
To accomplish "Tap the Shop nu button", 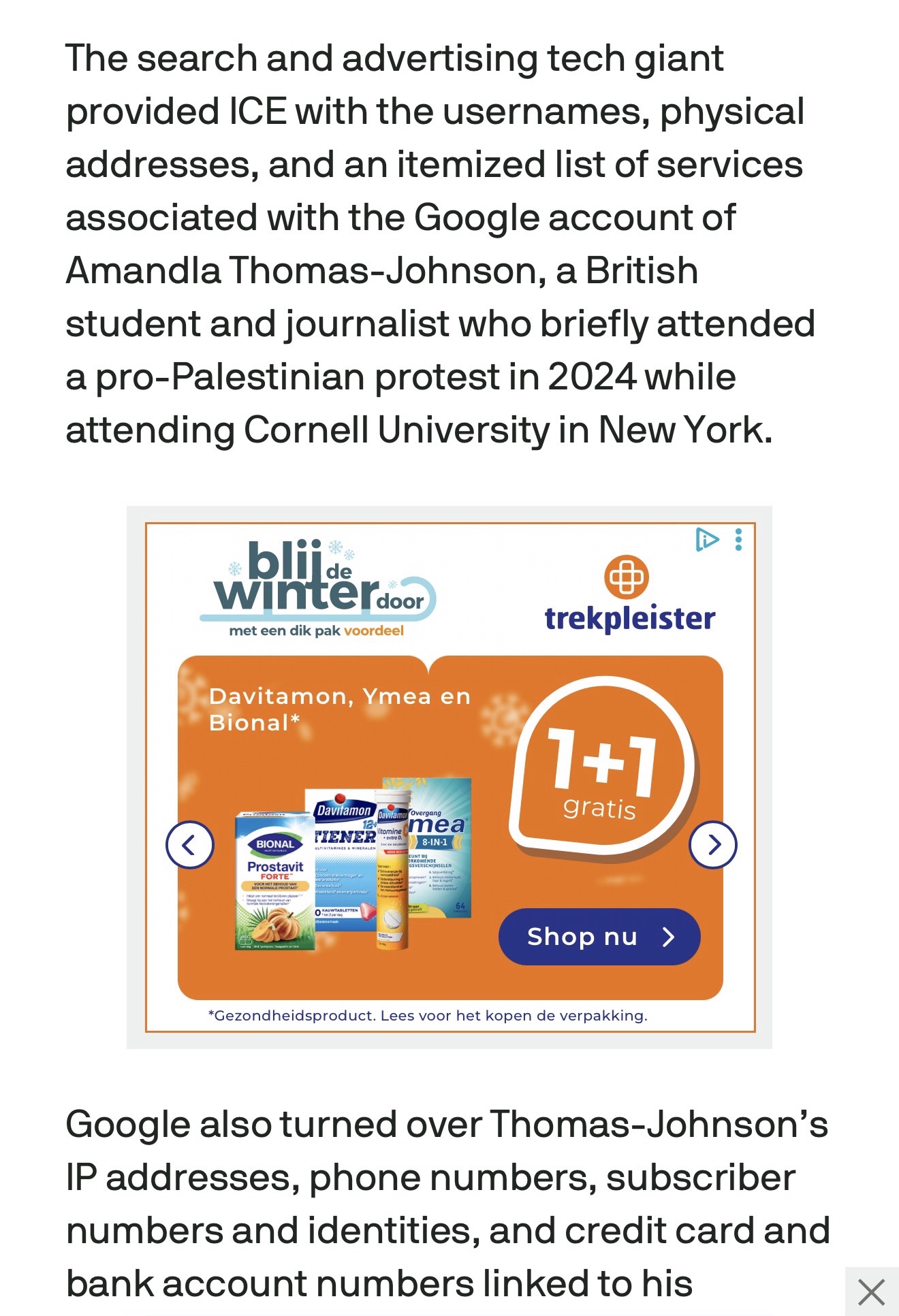I will click(599, 937).
